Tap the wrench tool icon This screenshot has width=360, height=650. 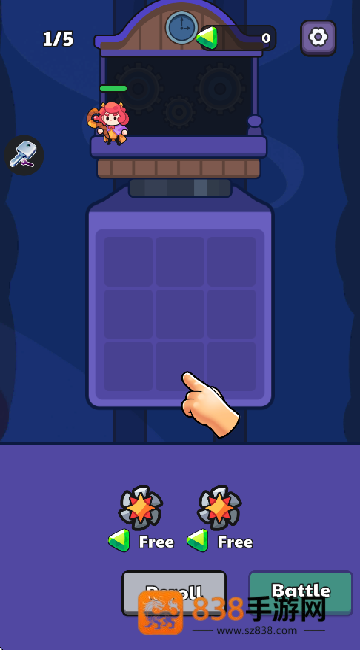(24, 155)
